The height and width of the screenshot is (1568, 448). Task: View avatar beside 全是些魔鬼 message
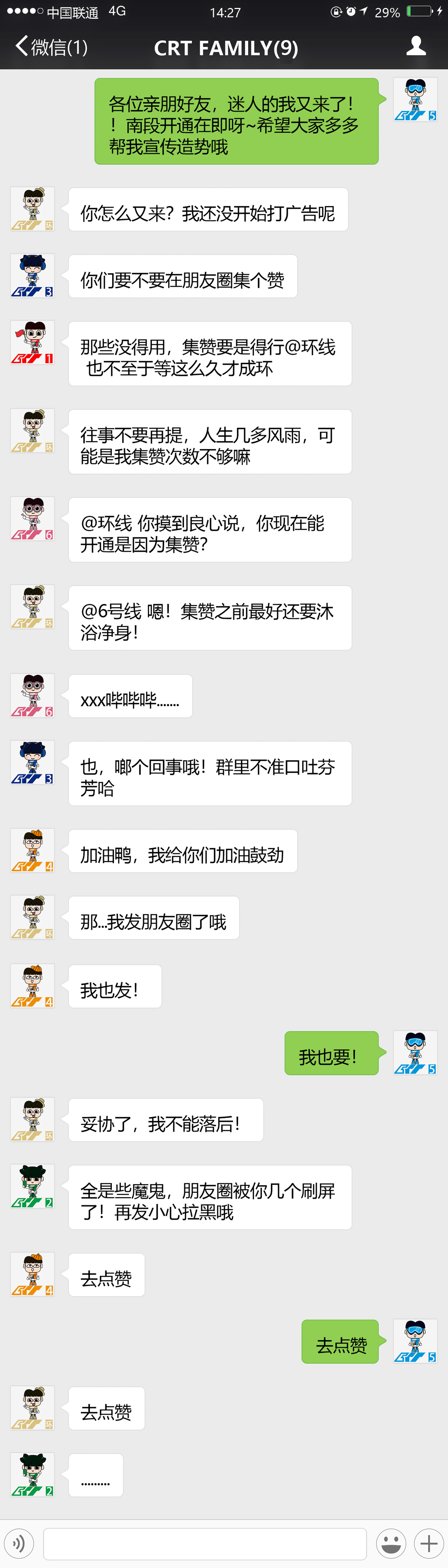(33, 1186)
